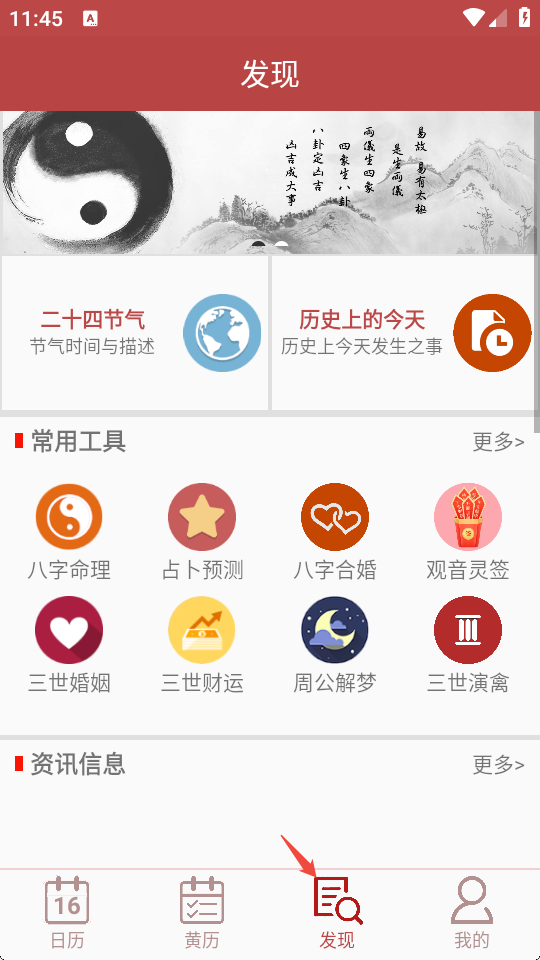Tap 更多 next to 资讯信息
This screenshot has width=540, height=960.
pos(498,765)
